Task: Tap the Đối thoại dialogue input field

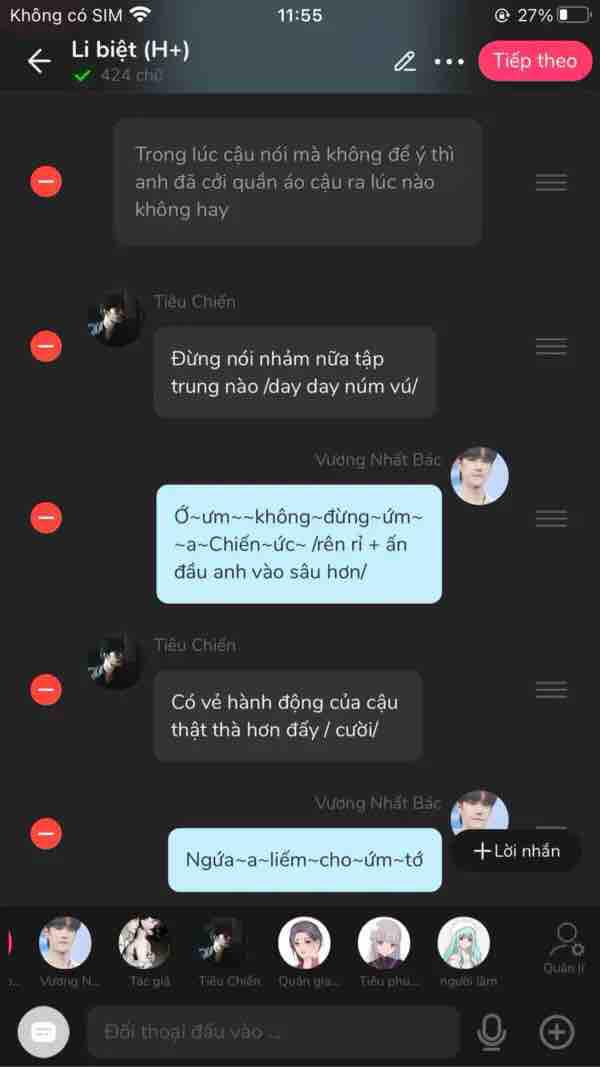Action: tap(272, 1032)
